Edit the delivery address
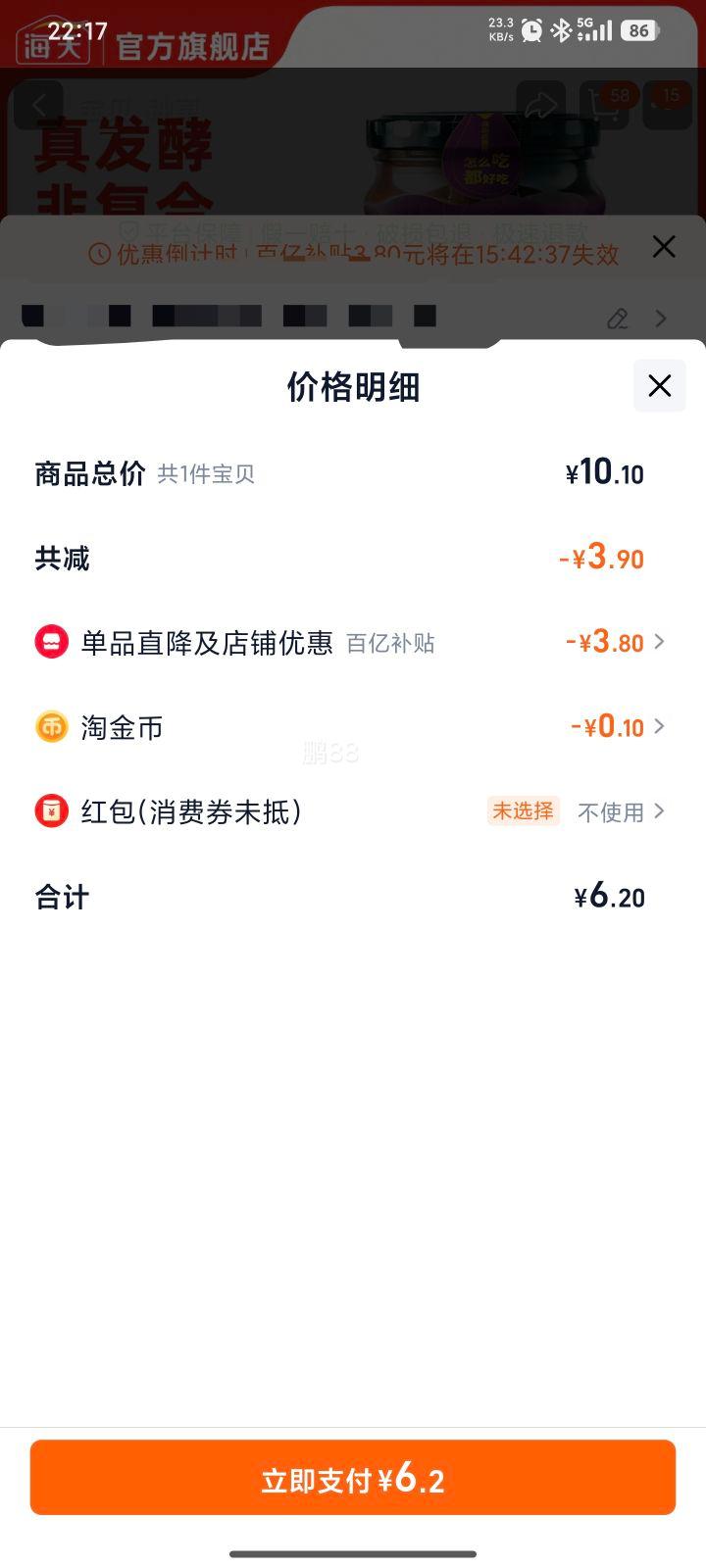 click(618, 318)
